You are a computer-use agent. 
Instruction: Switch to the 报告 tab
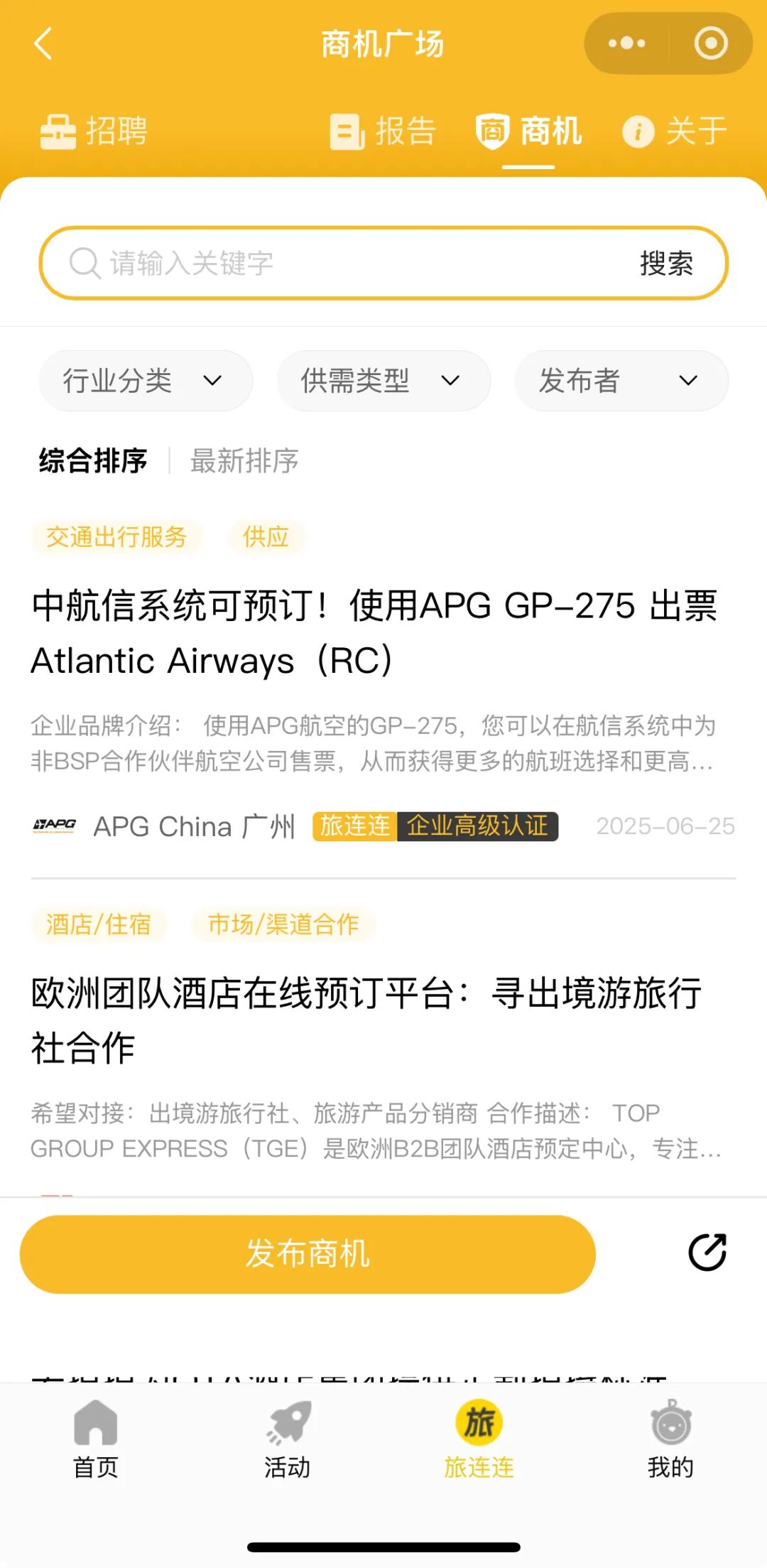383,131
